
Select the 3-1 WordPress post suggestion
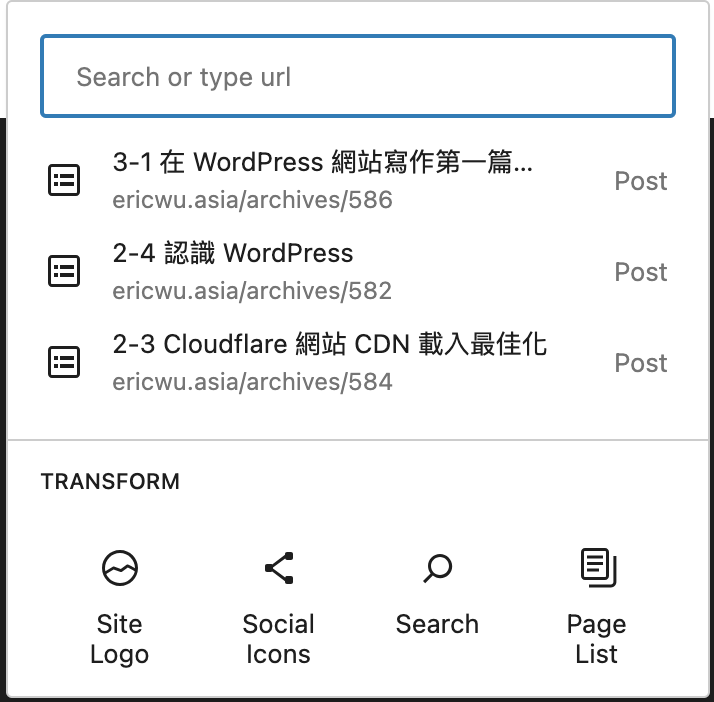[x=357, y=180]
